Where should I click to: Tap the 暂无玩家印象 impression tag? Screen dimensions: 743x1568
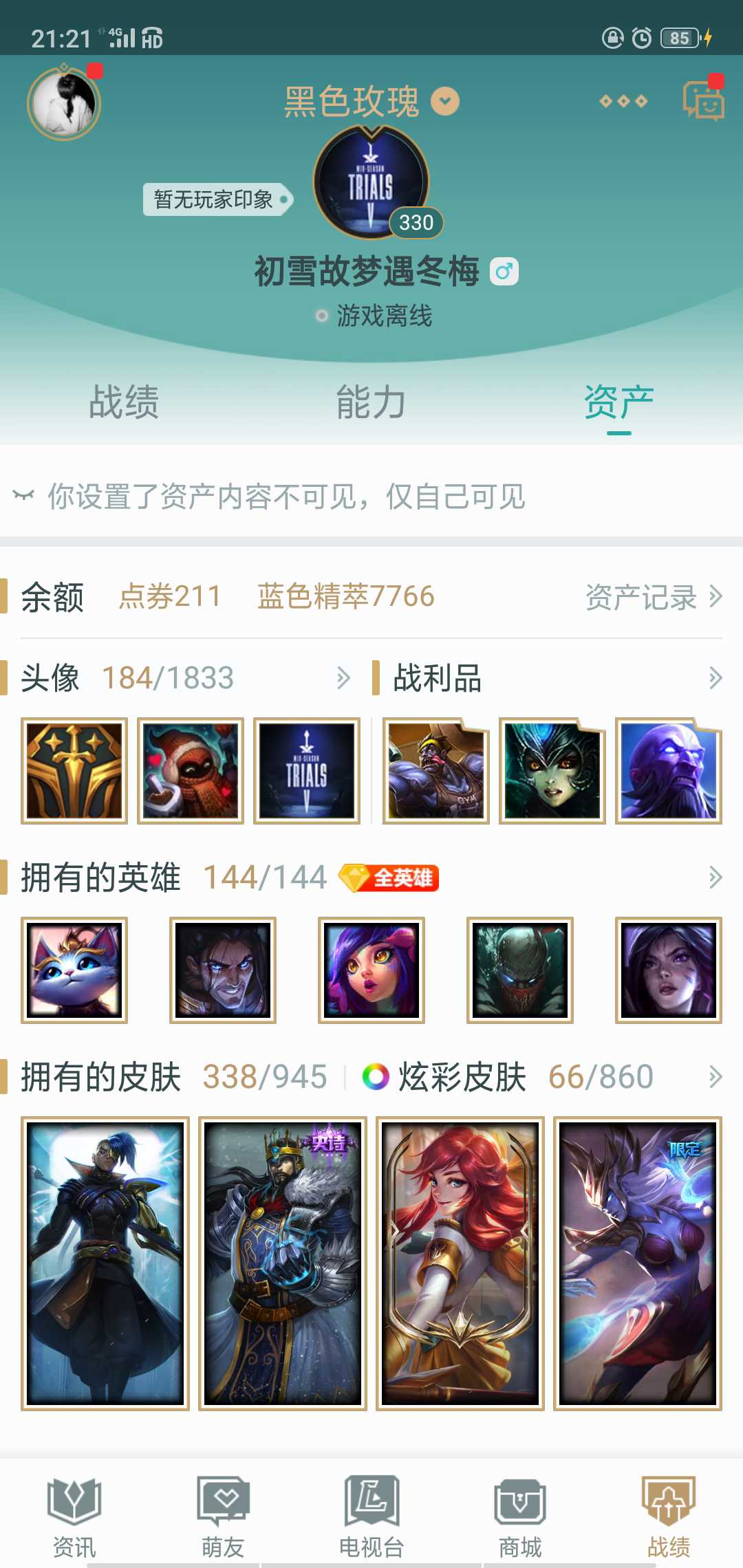click(218, 199)
